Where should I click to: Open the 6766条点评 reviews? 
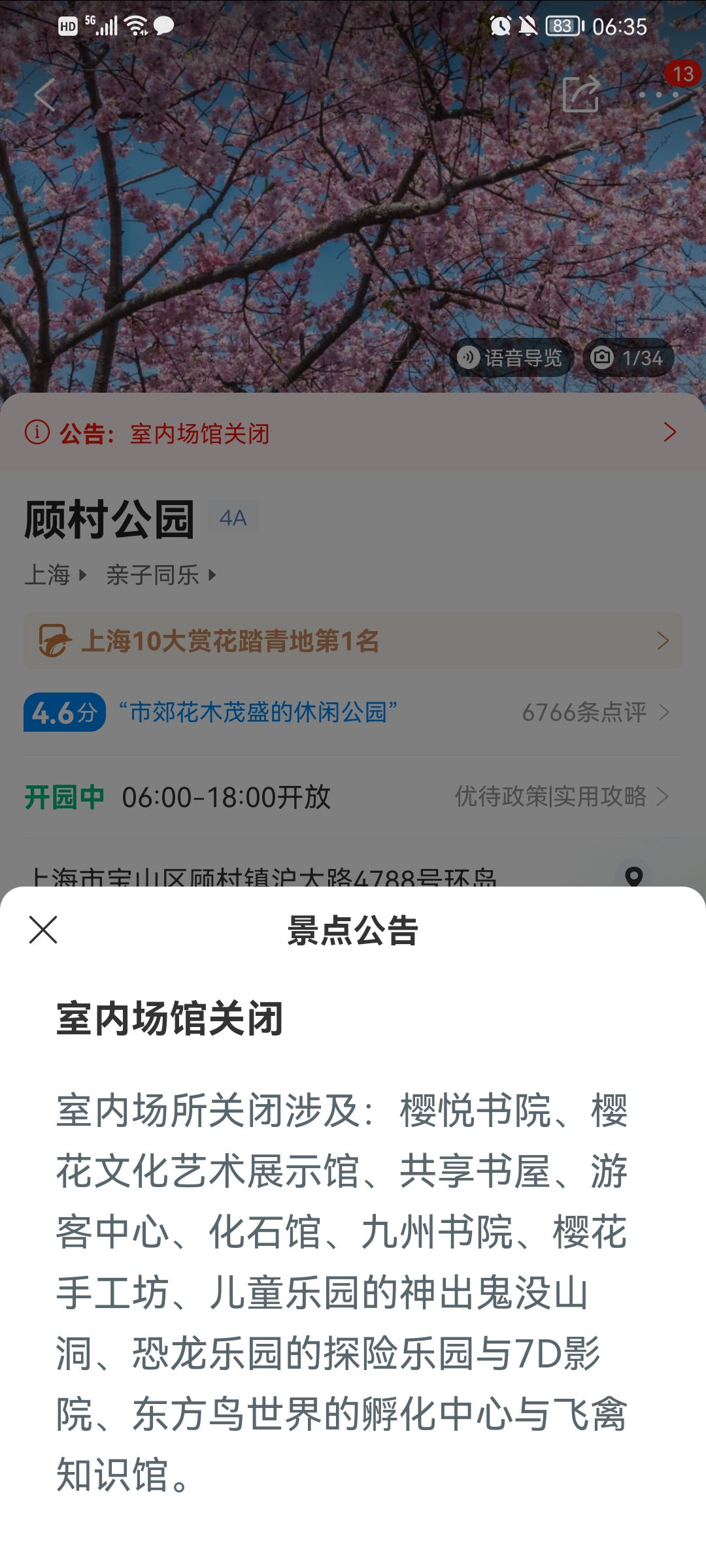point(596,712)
